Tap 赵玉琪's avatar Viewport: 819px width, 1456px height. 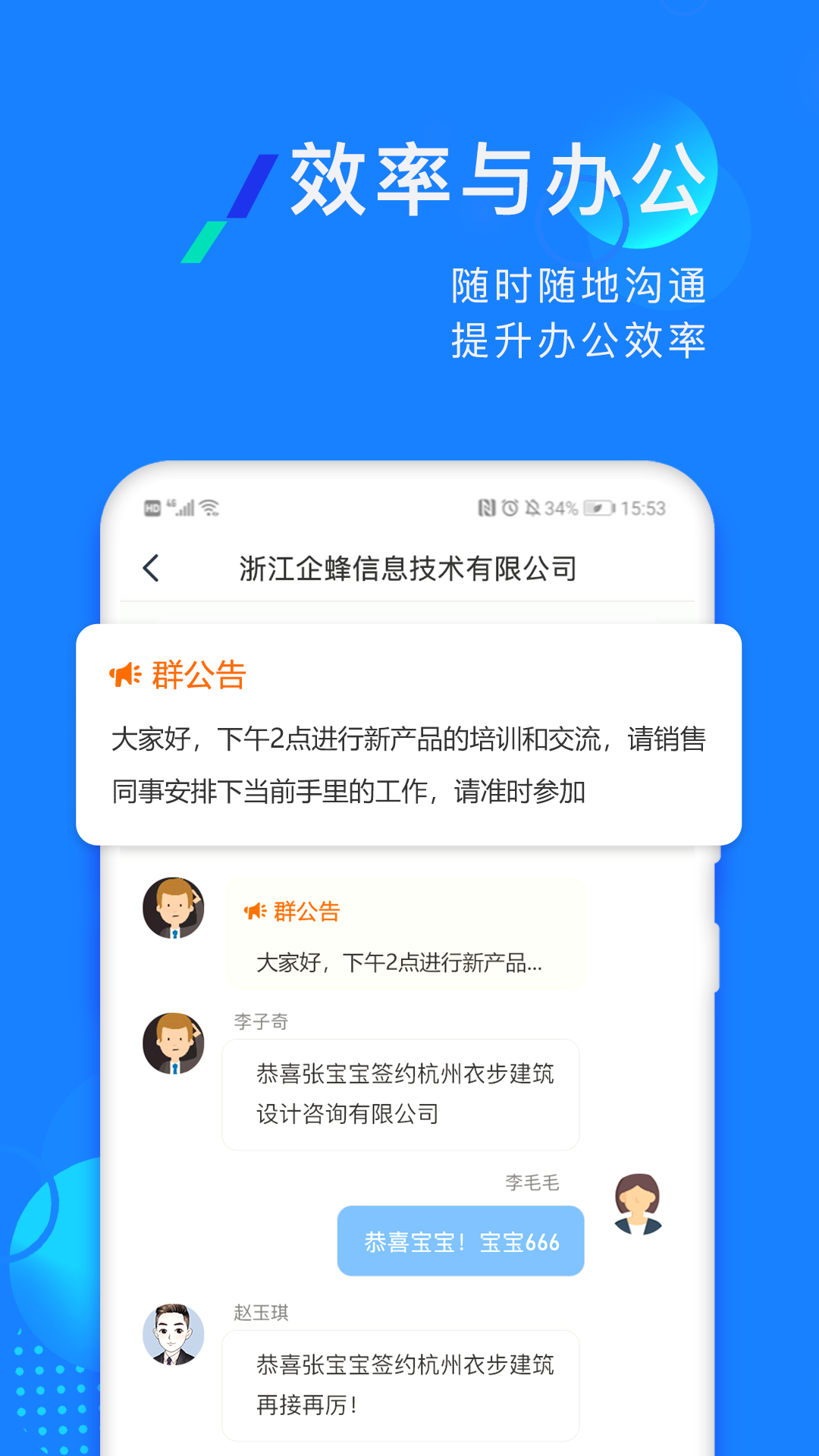pos(175,1338)
